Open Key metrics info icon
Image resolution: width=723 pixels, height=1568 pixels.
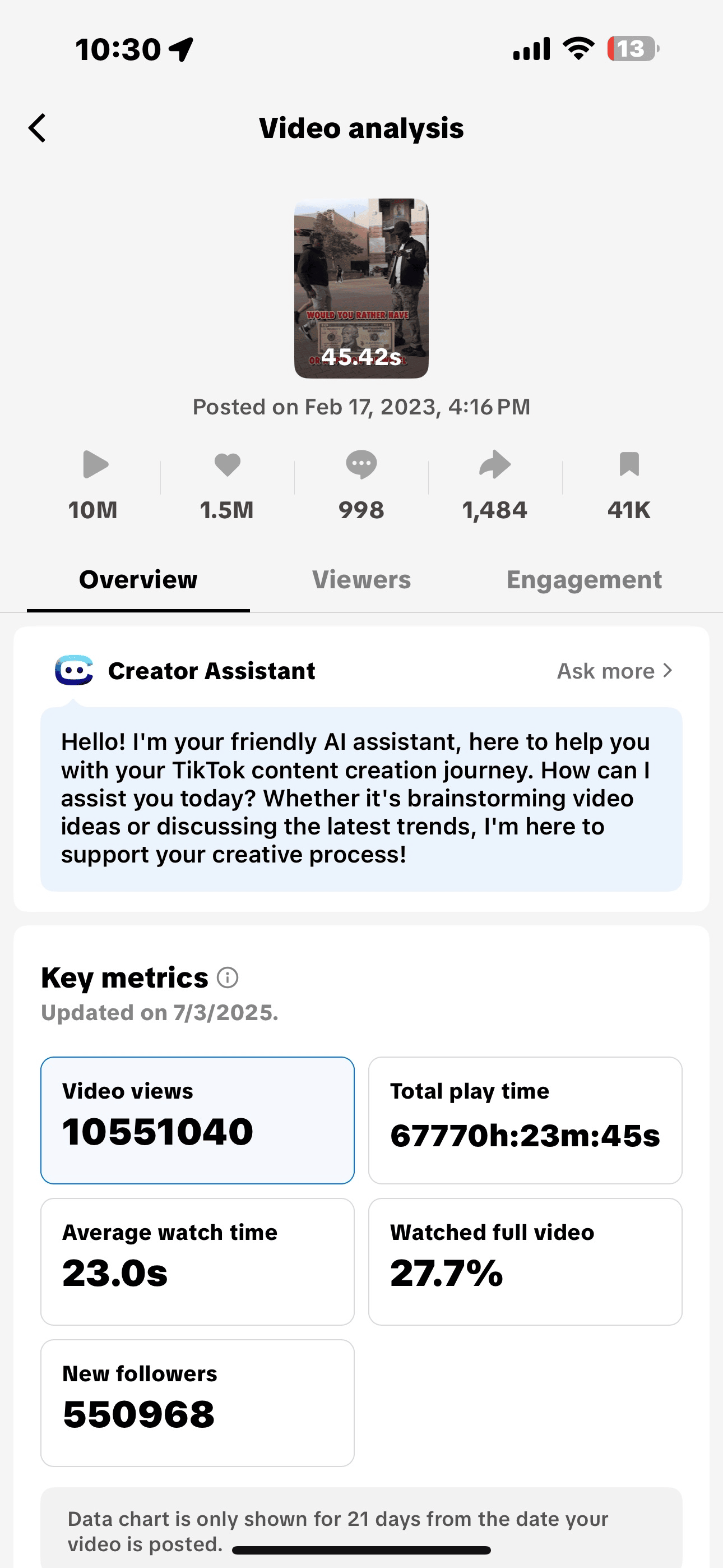coord(228,977)
